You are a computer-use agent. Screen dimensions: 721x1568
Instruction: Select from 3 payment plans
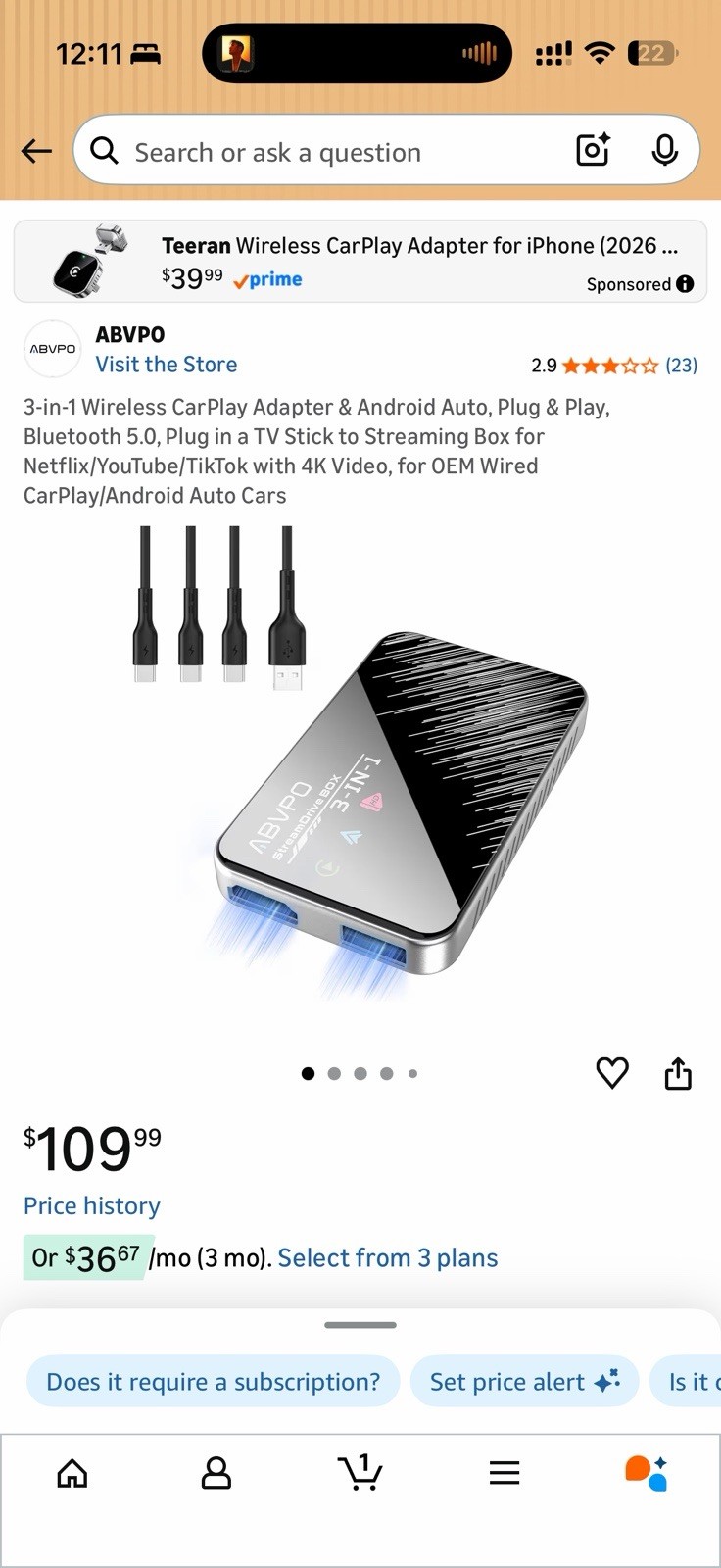388,1258
